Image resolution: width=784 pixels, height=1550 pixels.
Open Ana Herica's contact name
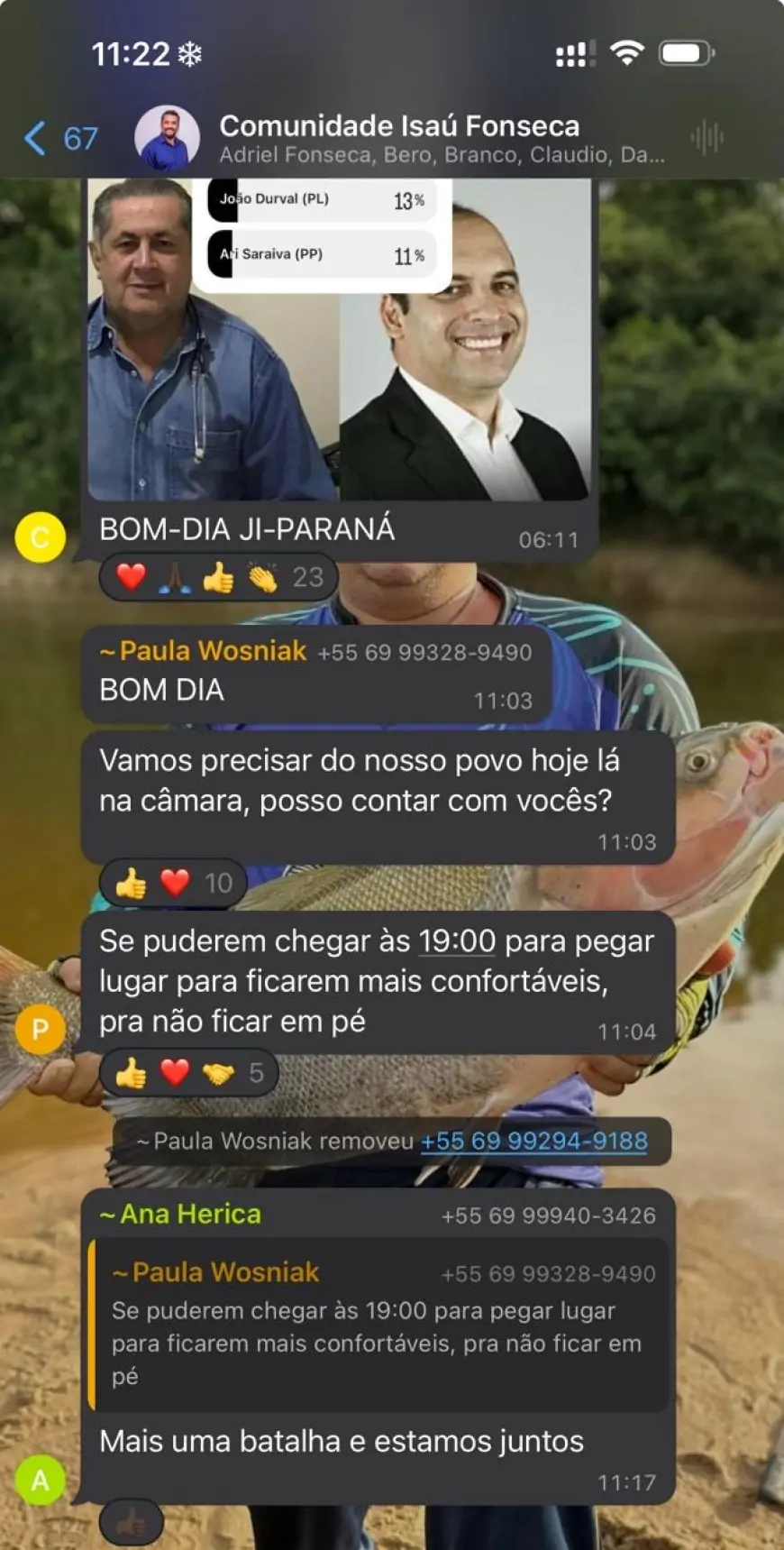(190, 1215)
